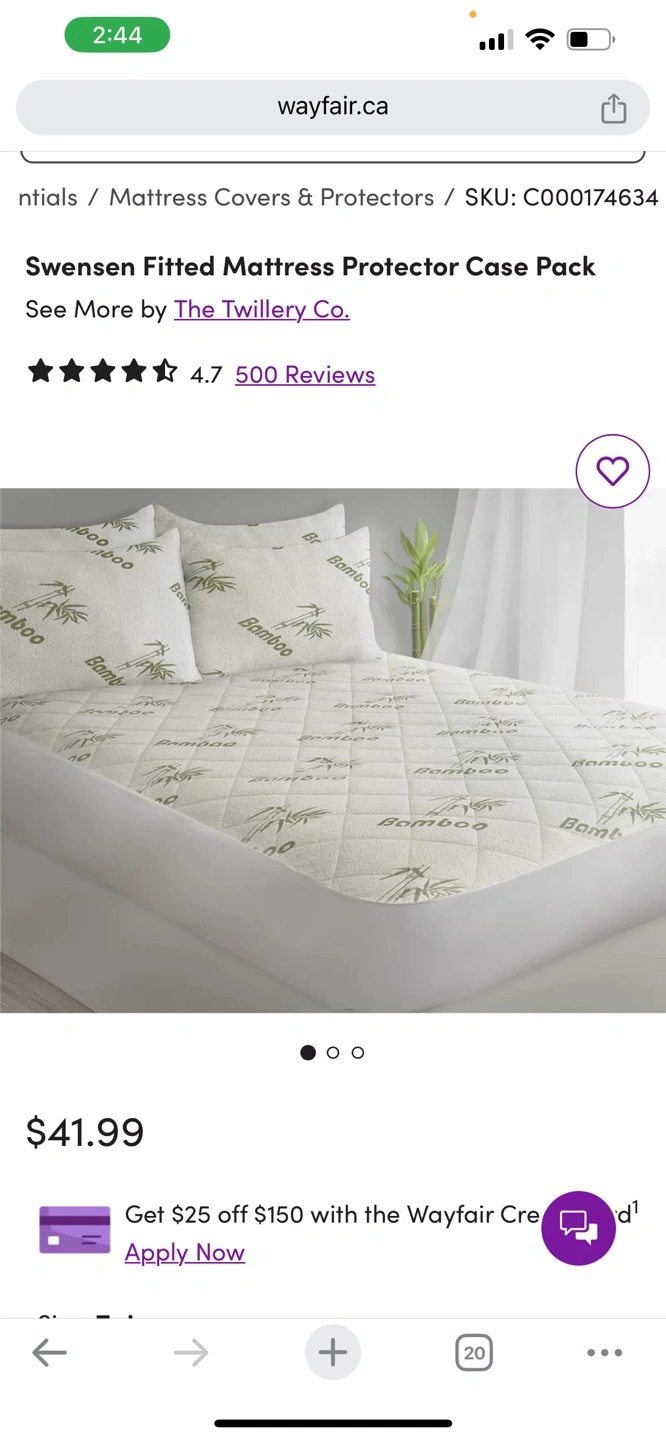Open the mattress protector product image

[x=333, y=750]
